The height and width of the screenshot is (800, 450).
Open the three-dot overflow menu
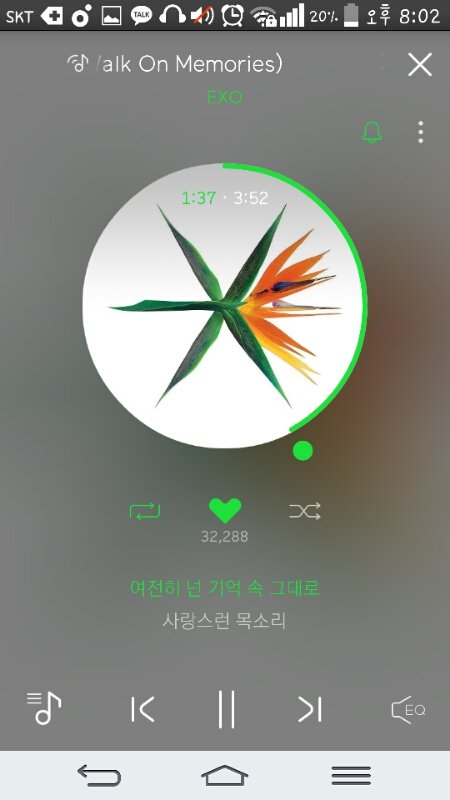[x=420, y=132]
